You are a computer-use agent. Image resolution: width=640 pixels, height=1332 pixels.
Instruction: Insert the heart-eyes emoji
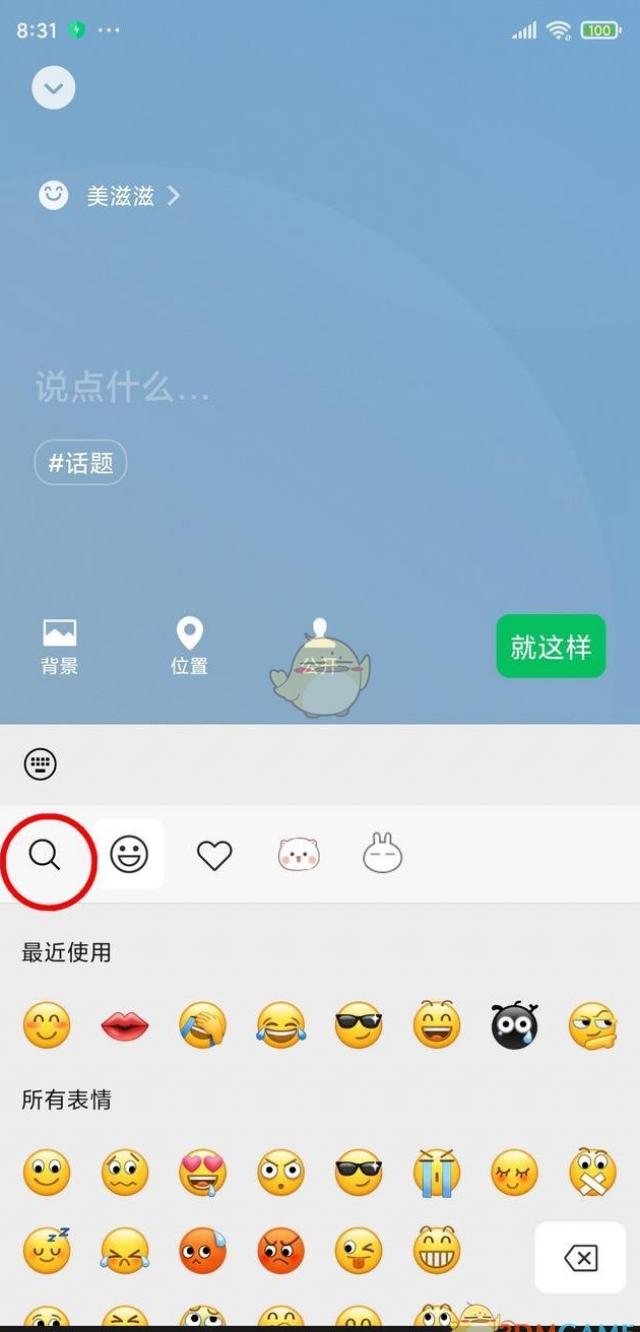pos(203,1173)
